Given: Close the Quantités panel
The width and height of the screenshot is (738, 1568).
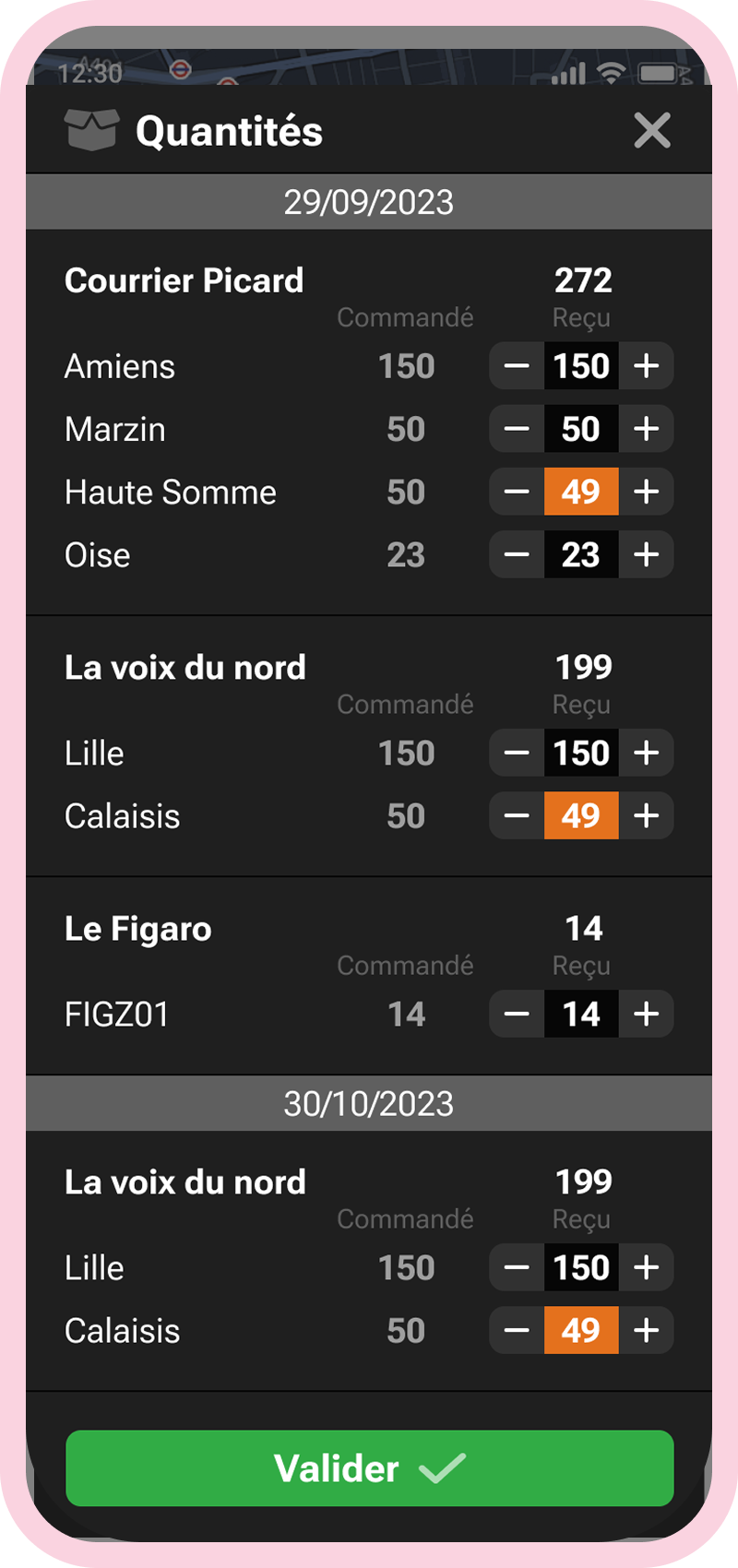Looking at the screenshot, I should (652, 130).
